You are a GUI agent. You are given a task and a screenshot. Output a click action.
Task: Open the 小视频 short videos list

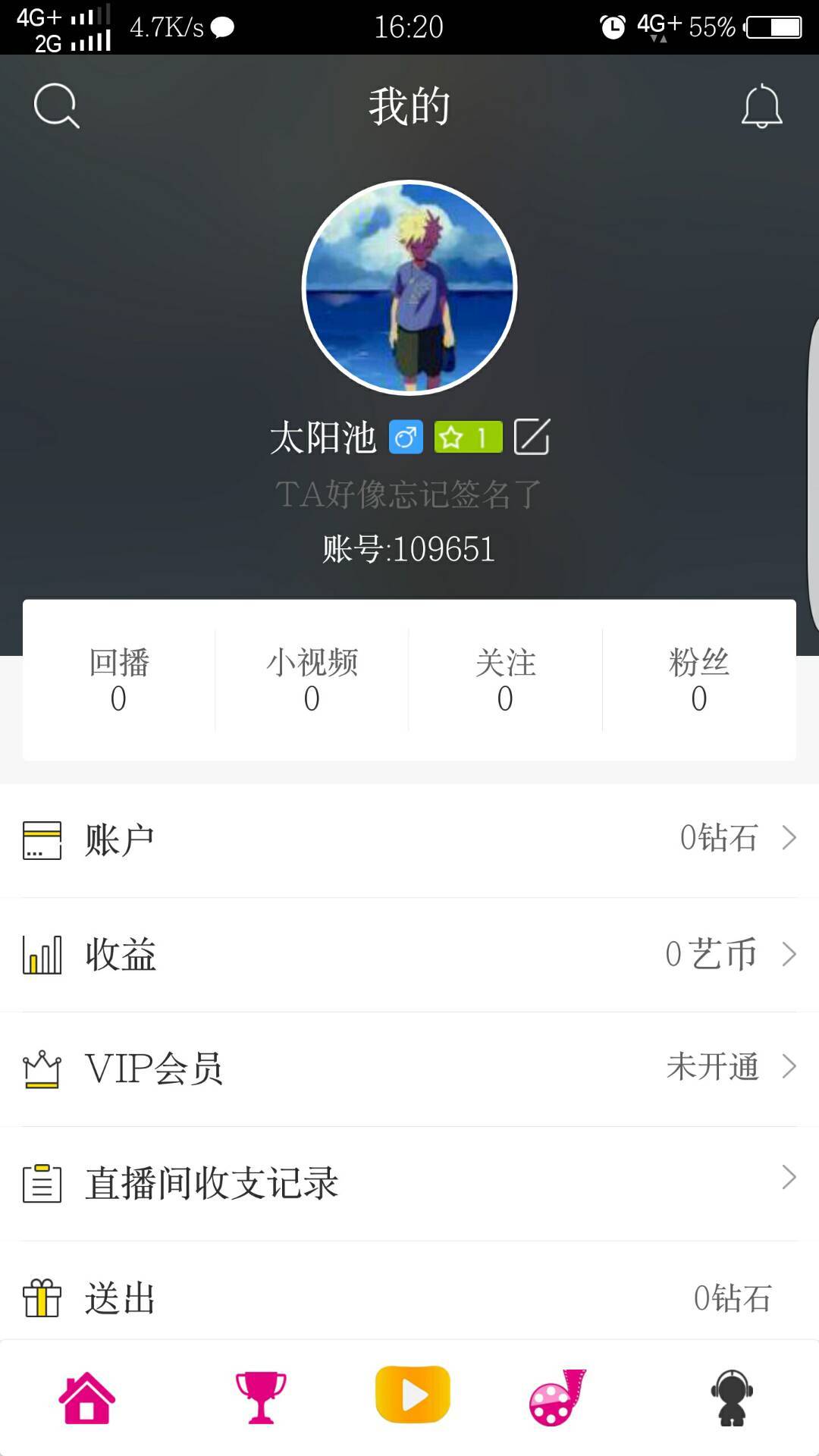[x=312, y=679]
